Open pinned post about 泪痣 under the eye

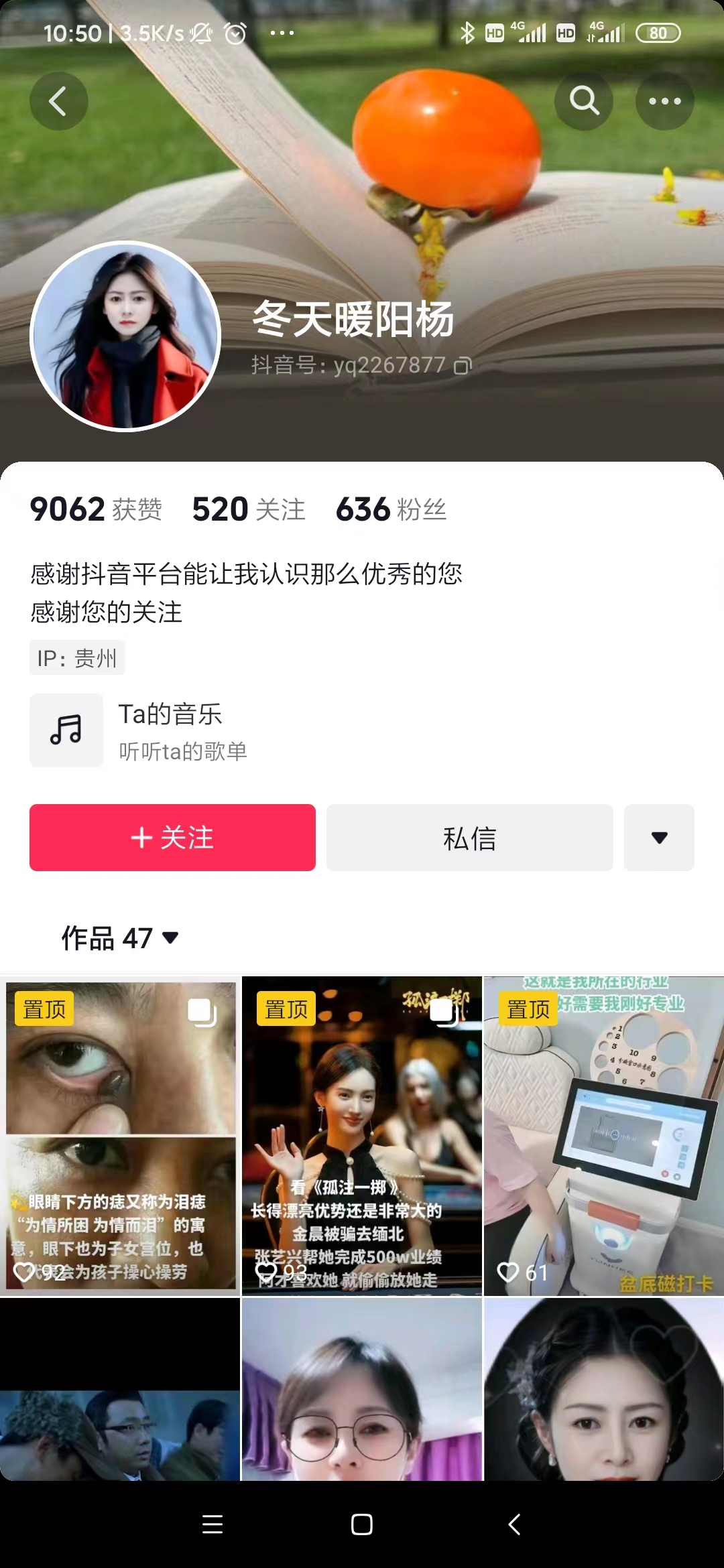(121, 1136)
